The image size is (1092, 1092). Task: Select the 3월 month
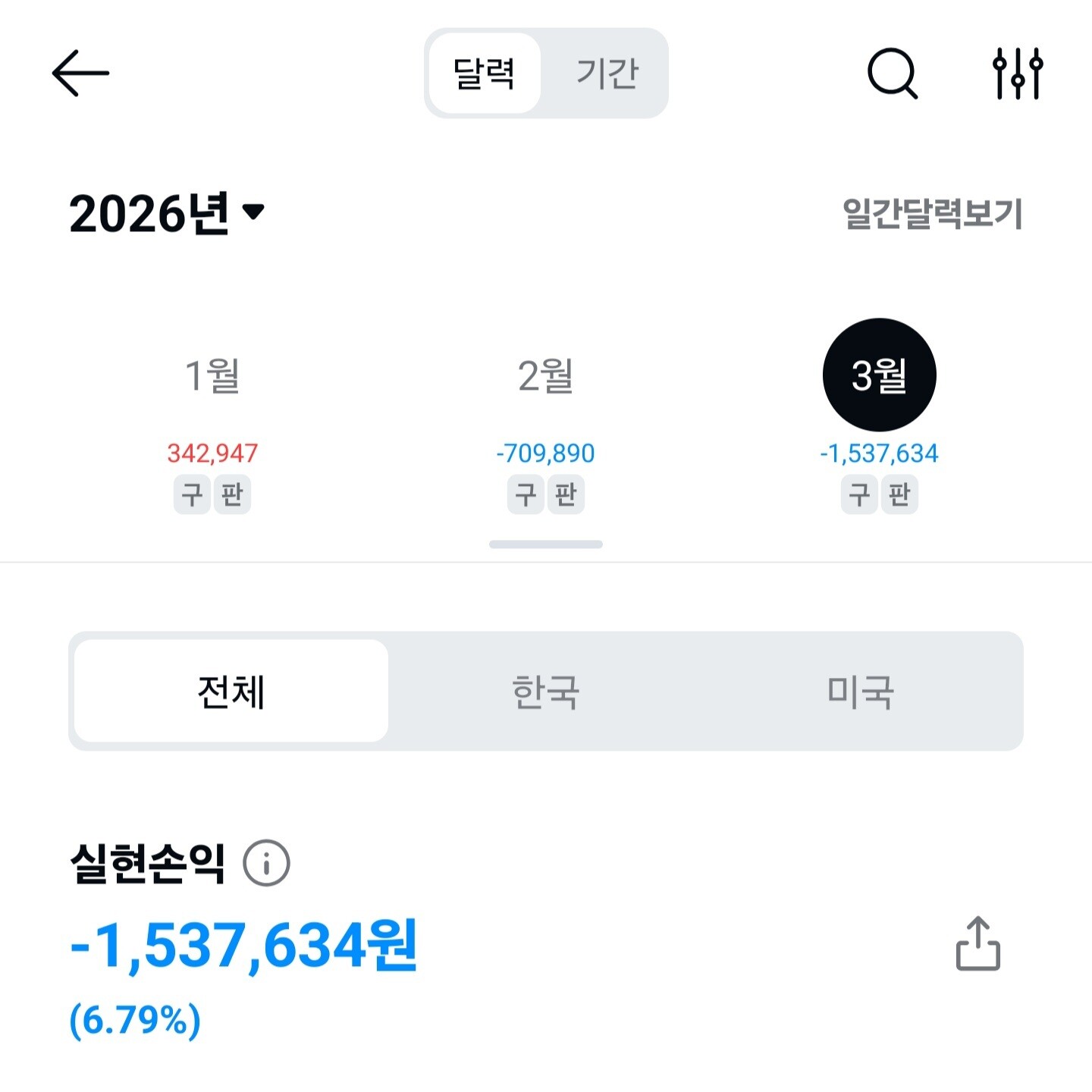point(880,375)
